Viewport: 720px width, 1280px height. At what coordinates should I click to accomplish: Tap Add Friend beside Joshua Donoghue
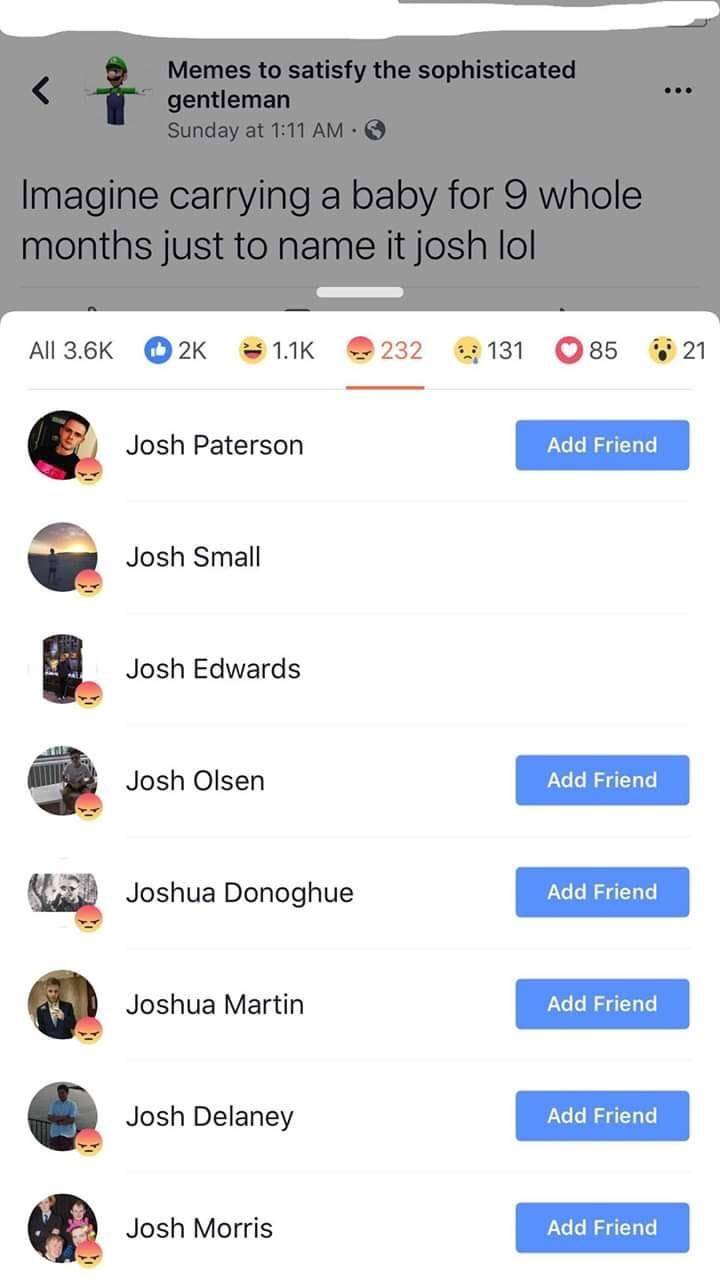(602, 892)
